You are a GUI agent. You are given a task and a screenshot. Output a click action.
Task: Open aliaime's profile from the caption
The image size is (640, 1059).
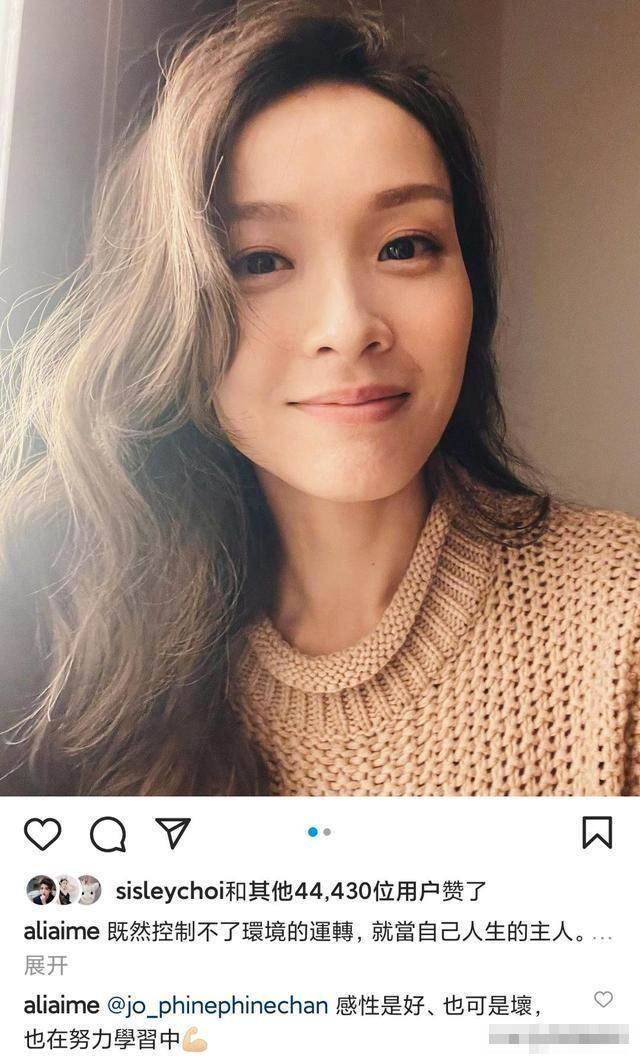pyautogui.click(x=61, y=932)
